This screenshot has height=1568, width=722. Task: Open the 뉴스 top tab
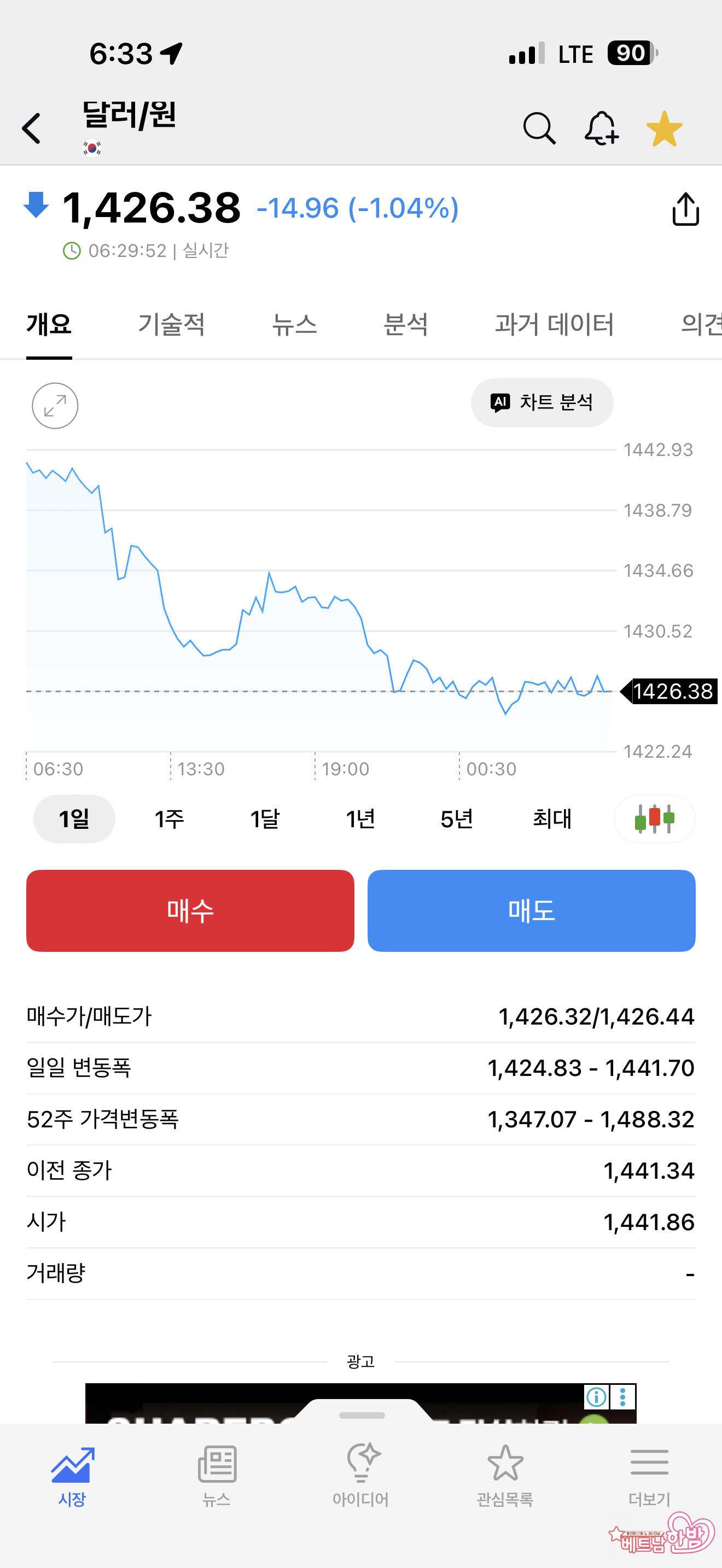tap(294, 324)
